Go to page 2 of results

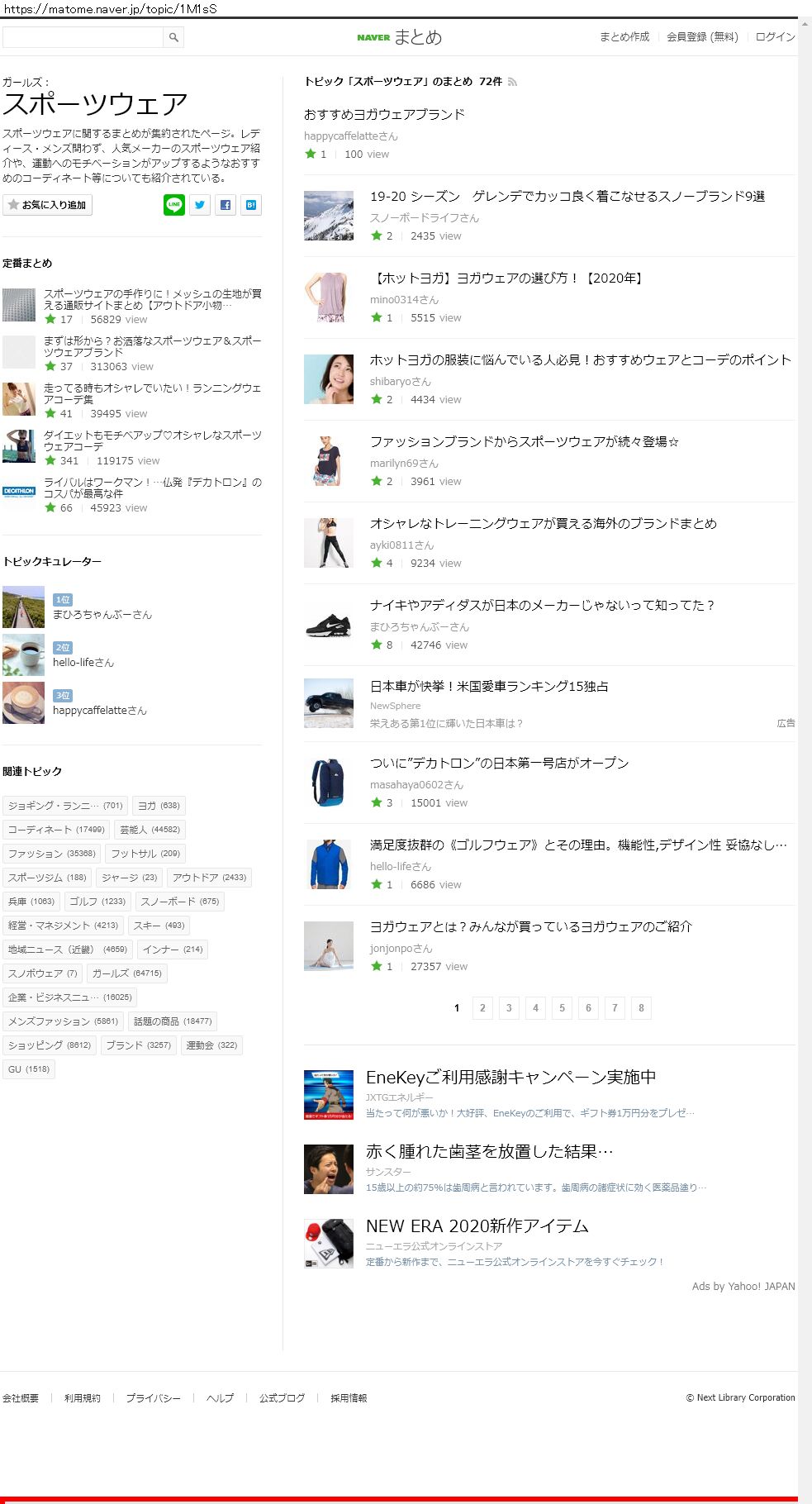tap(482, 1008)
